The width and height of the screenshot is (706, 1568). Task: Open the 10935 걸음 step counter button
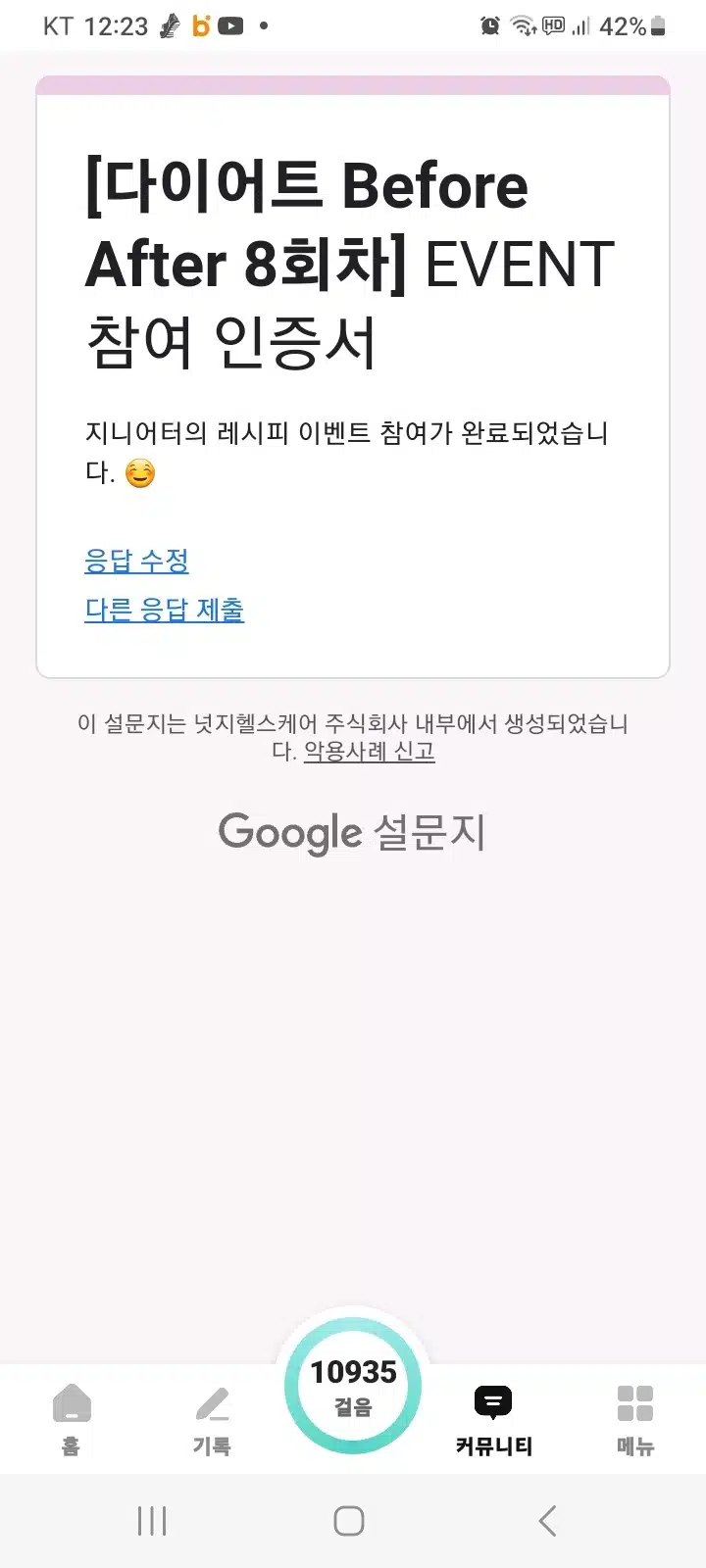[353, 1386]
